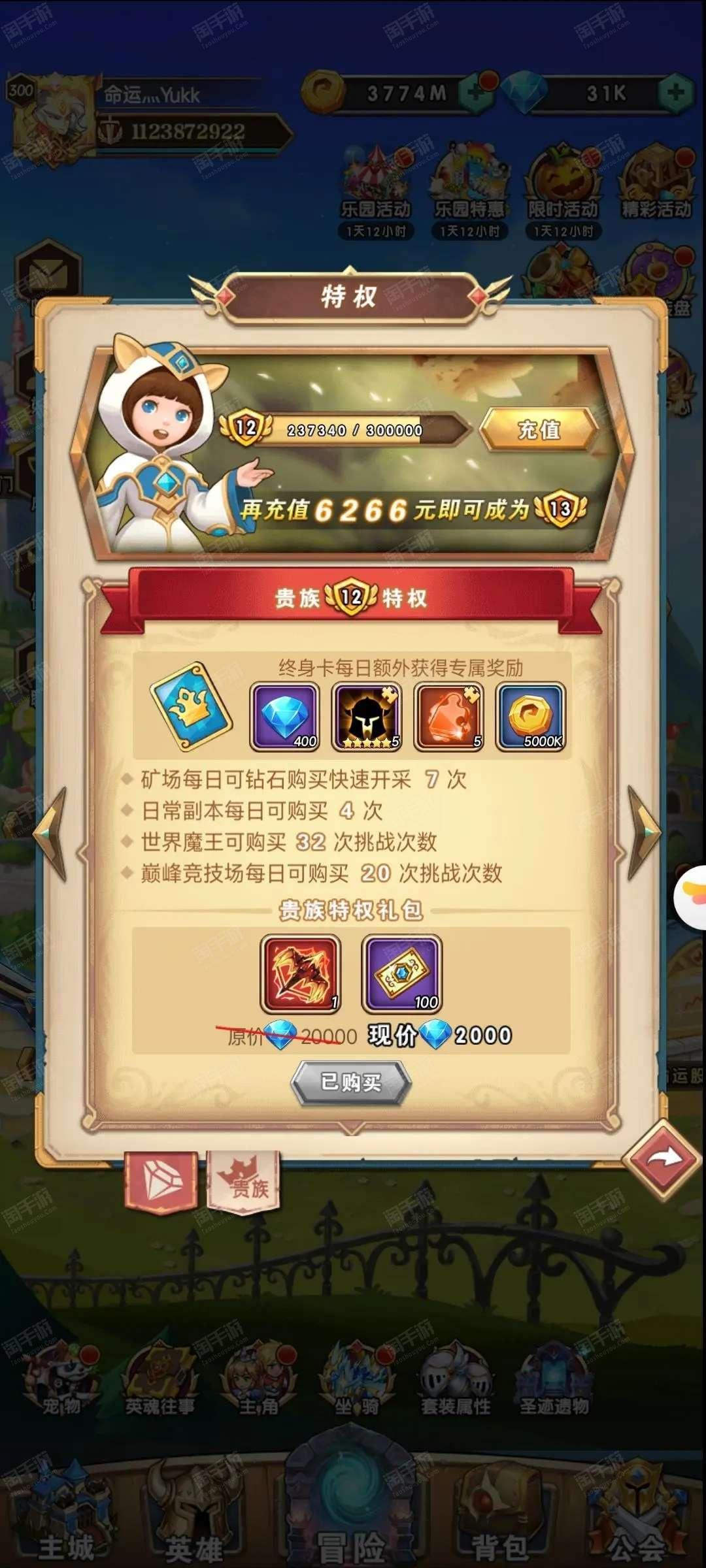Inspect the red weapon in noble gift pack

point(301,974)
